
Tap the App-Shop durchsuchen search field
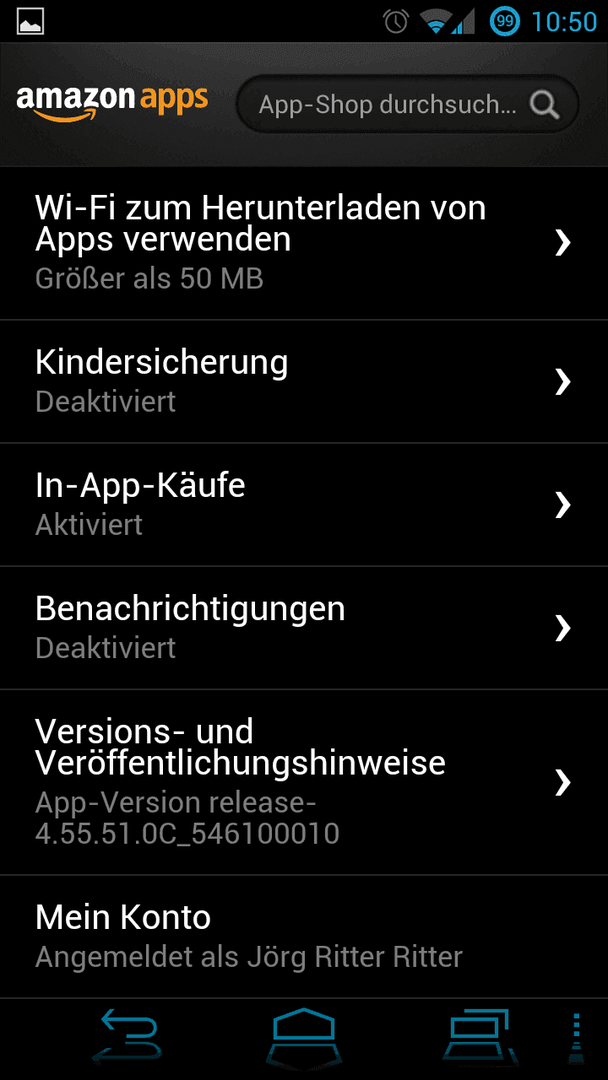pyautogui.click(x=407, y=105)
